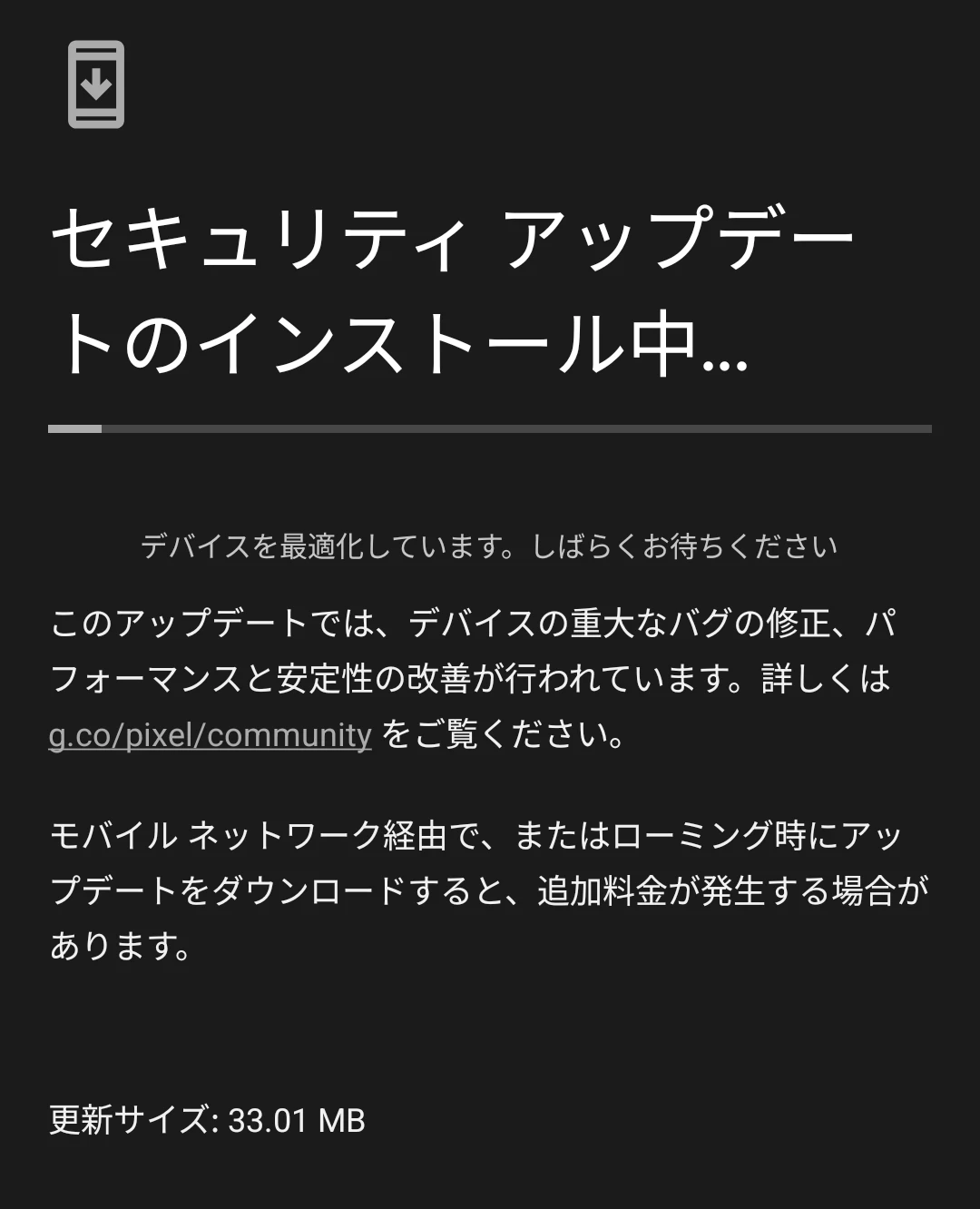Open the g.co/pixel/community link

210,734
